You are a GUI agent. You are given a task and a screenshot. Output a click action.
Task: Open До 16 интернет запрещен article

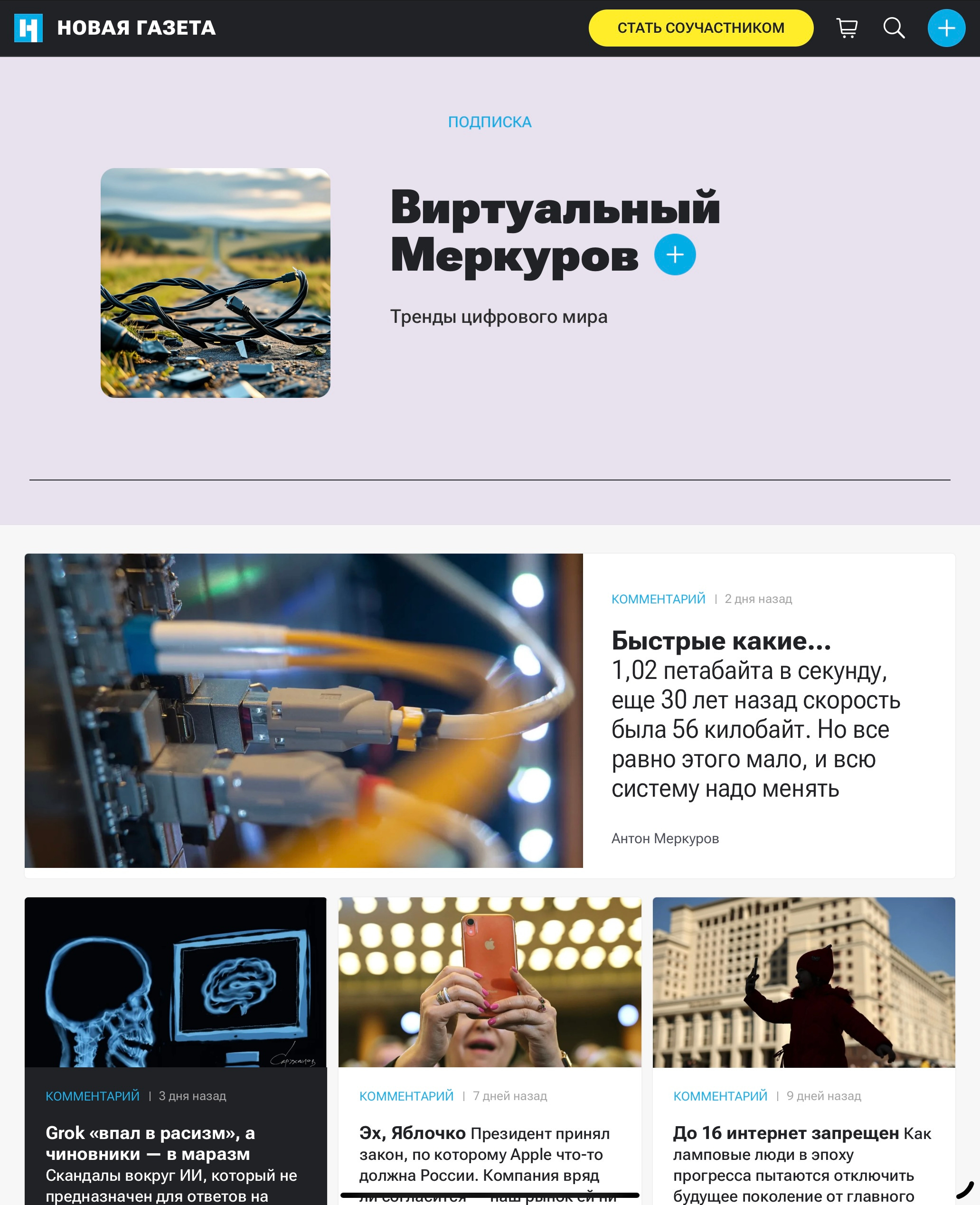[x=785, y=1133]
